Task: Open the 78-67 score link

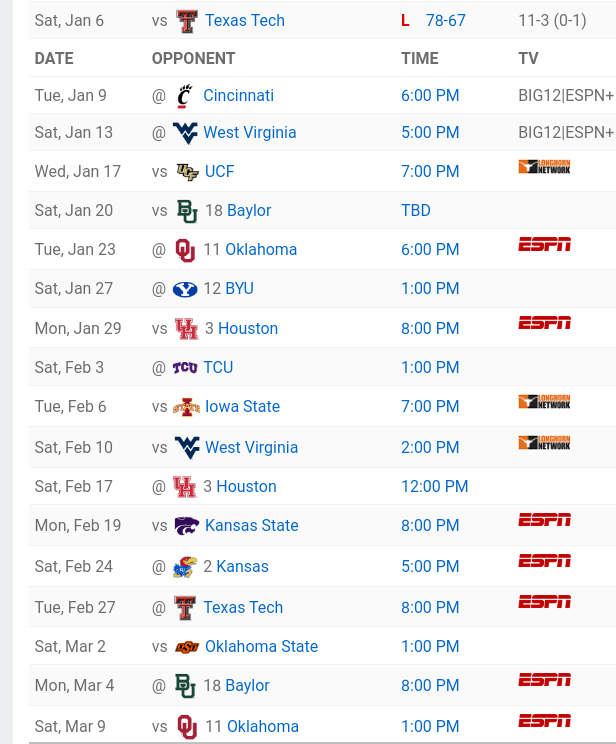Action: pyautogui.click(x=445, y=20)
